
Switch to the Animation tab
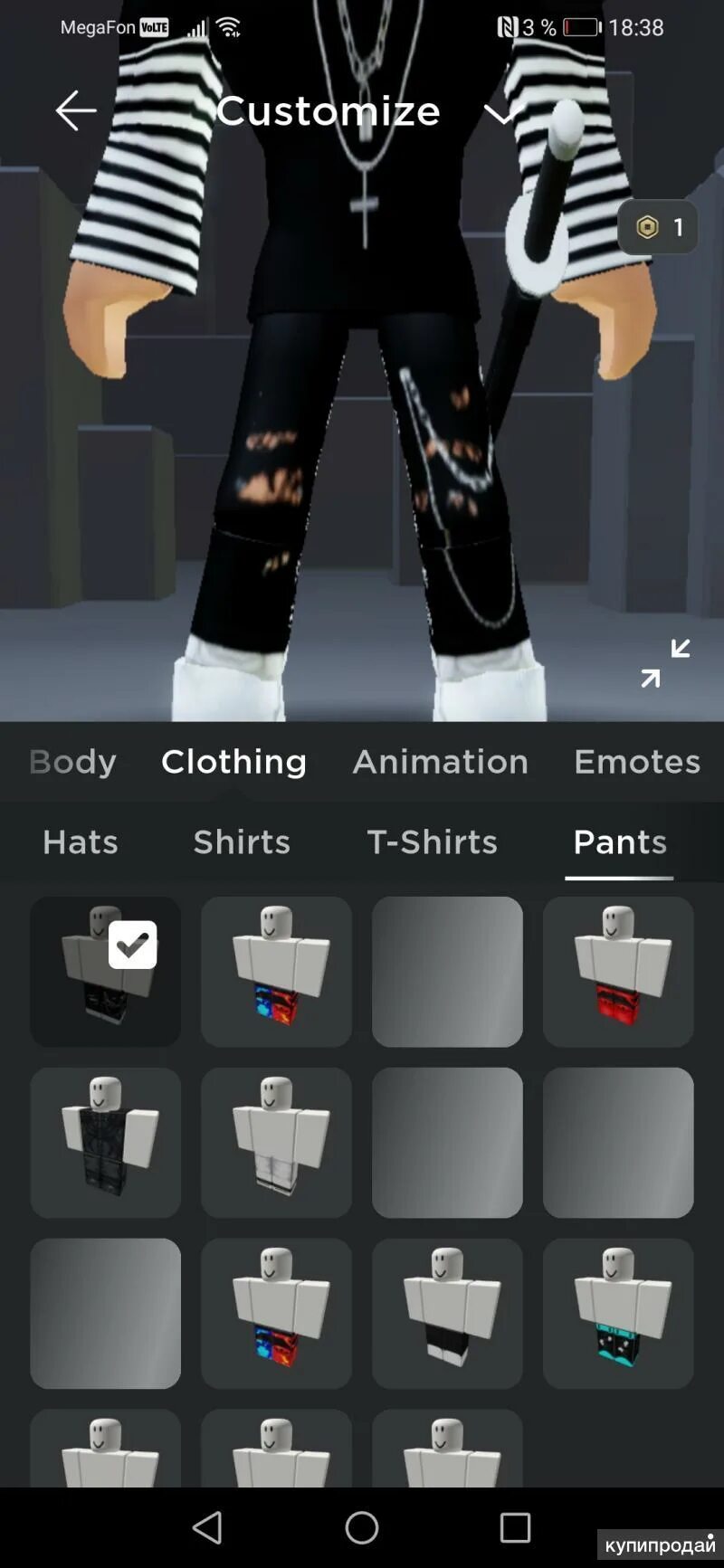click(440, 762)
